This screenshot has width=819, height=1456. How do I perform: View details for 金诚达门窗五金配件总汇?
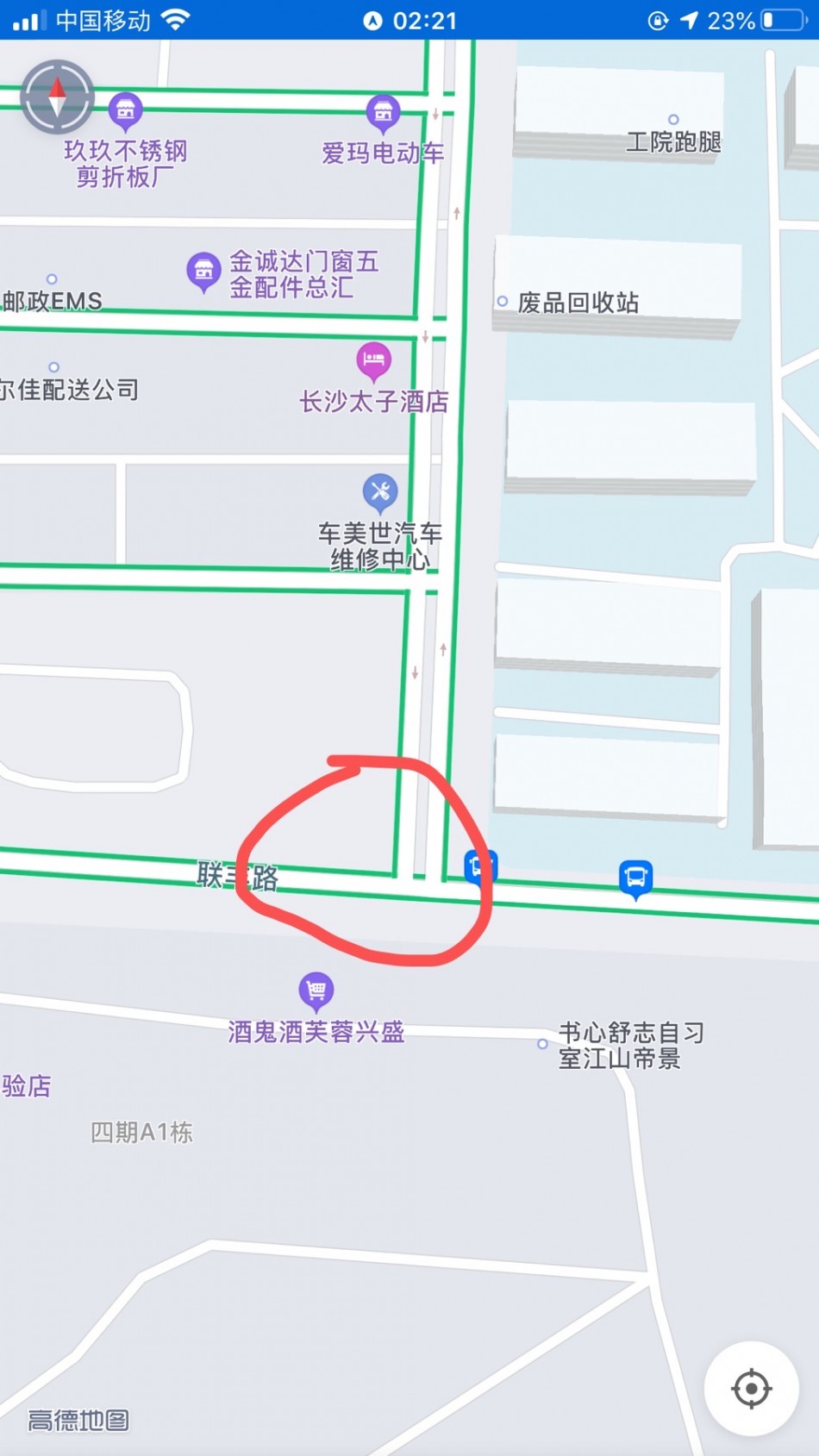pyautogui.click(x=203, y=271)
